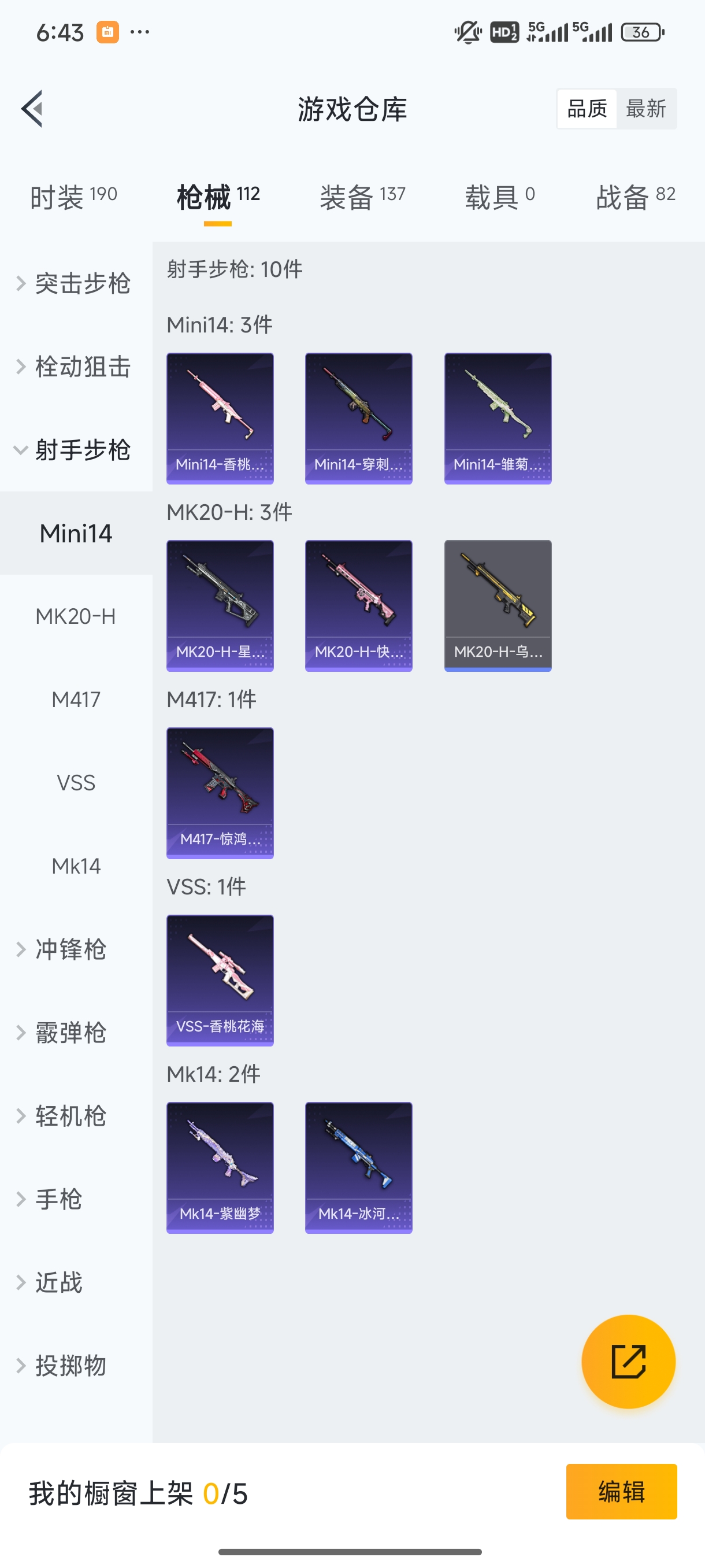Viewport: 705px width, 1568px height.
Task: Select Mk14 in the sidebar
Action: tap(76, 866)
